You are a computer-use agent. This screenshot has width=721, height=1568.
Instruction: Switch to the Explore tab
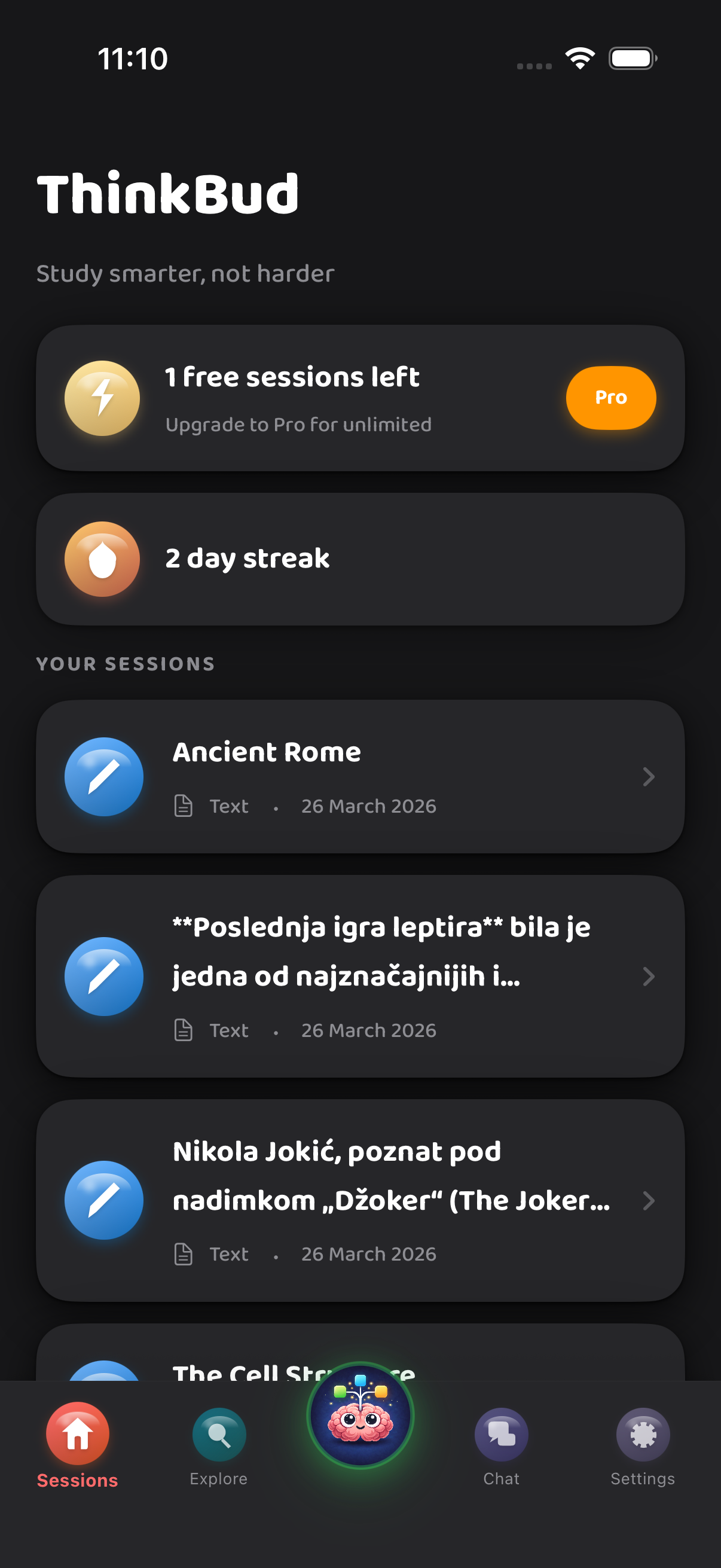tap(218, 1455)
